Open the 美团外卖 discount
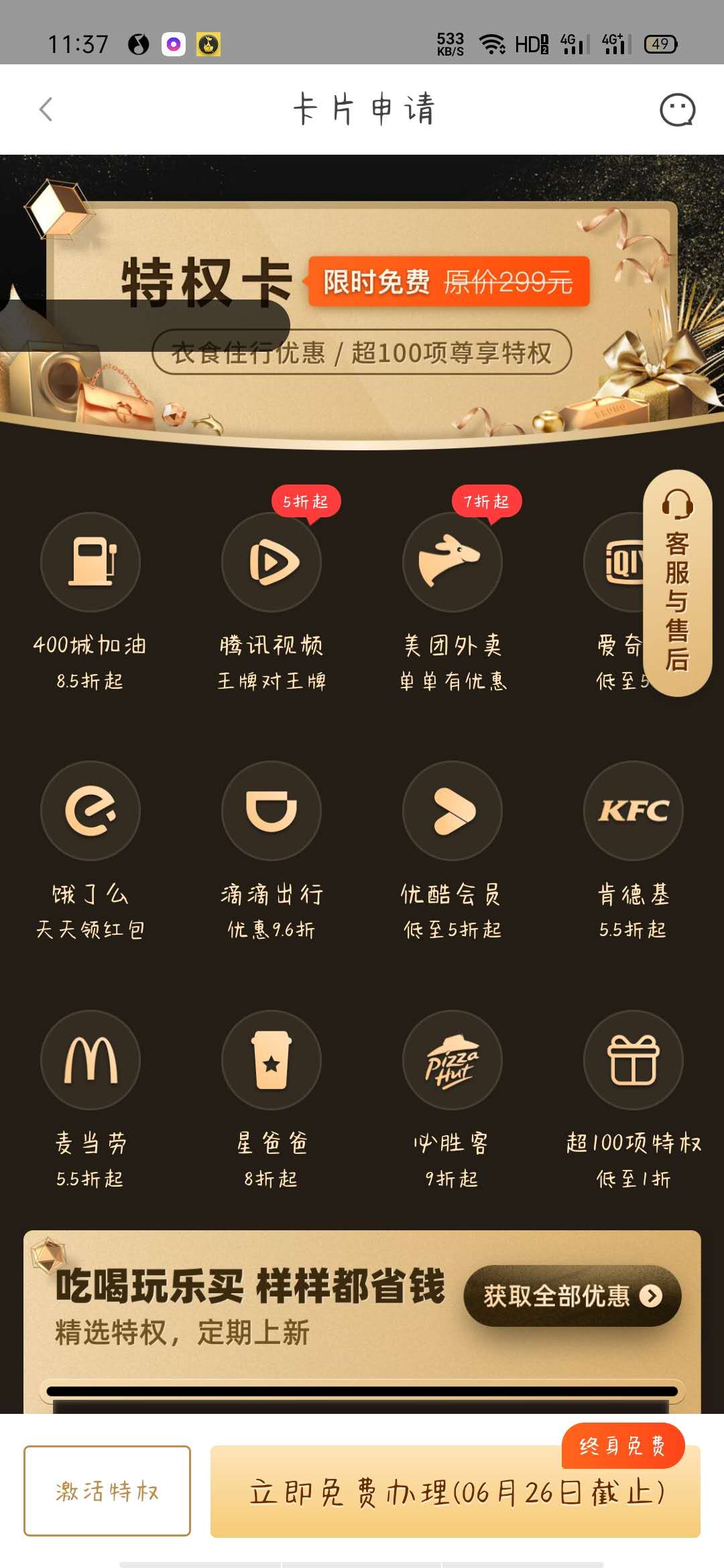Image resolution: width=724 pixels, height=1568 pixels. 452,563
